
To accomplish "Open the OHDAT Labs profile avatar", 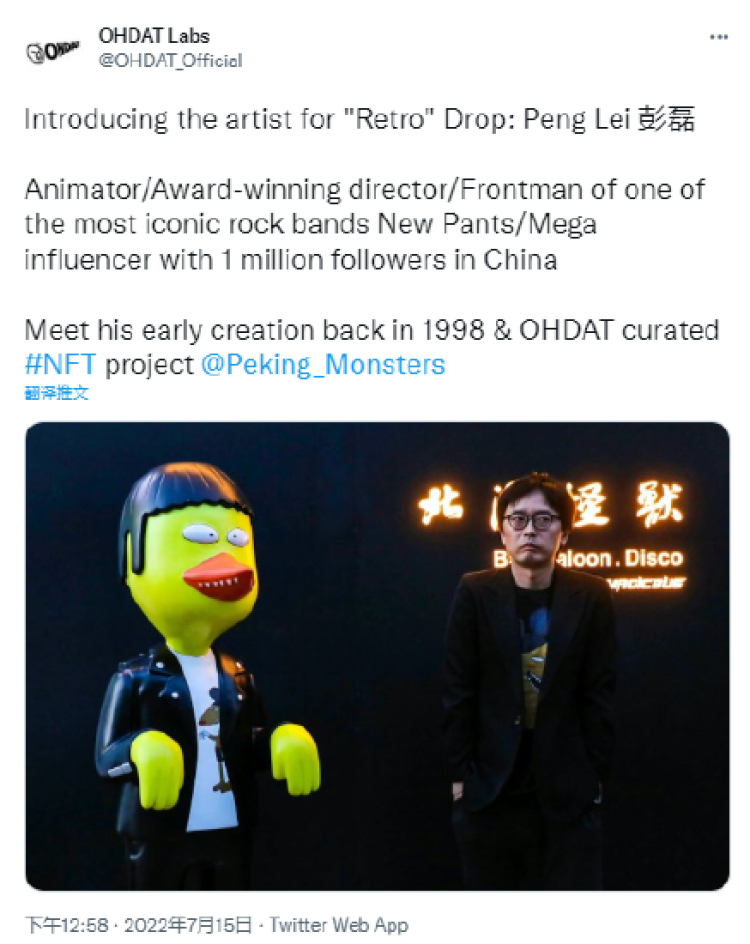I will click(52, 50).
